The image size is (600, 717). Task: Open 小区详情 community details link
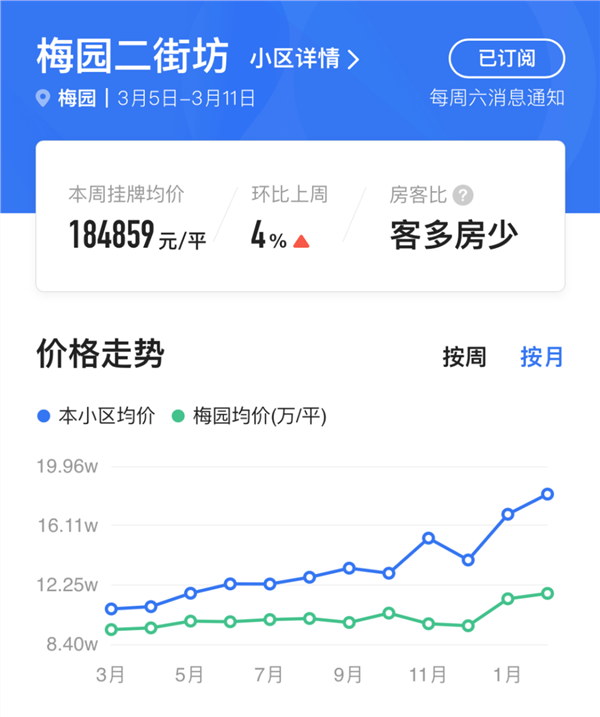[x=304, y=58]
